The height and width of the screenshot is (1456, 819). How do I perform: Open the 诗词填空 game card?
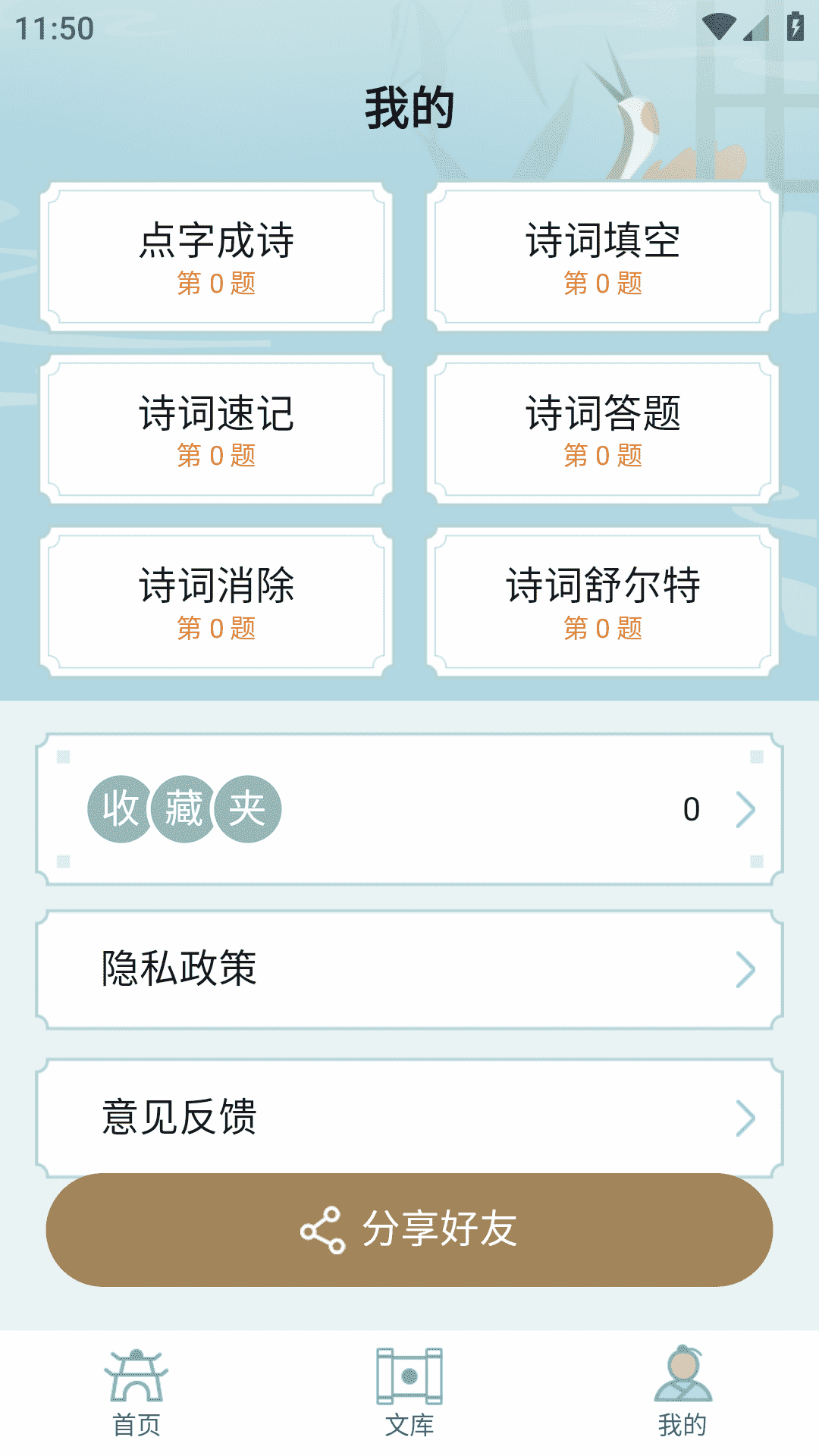[603, 257]
